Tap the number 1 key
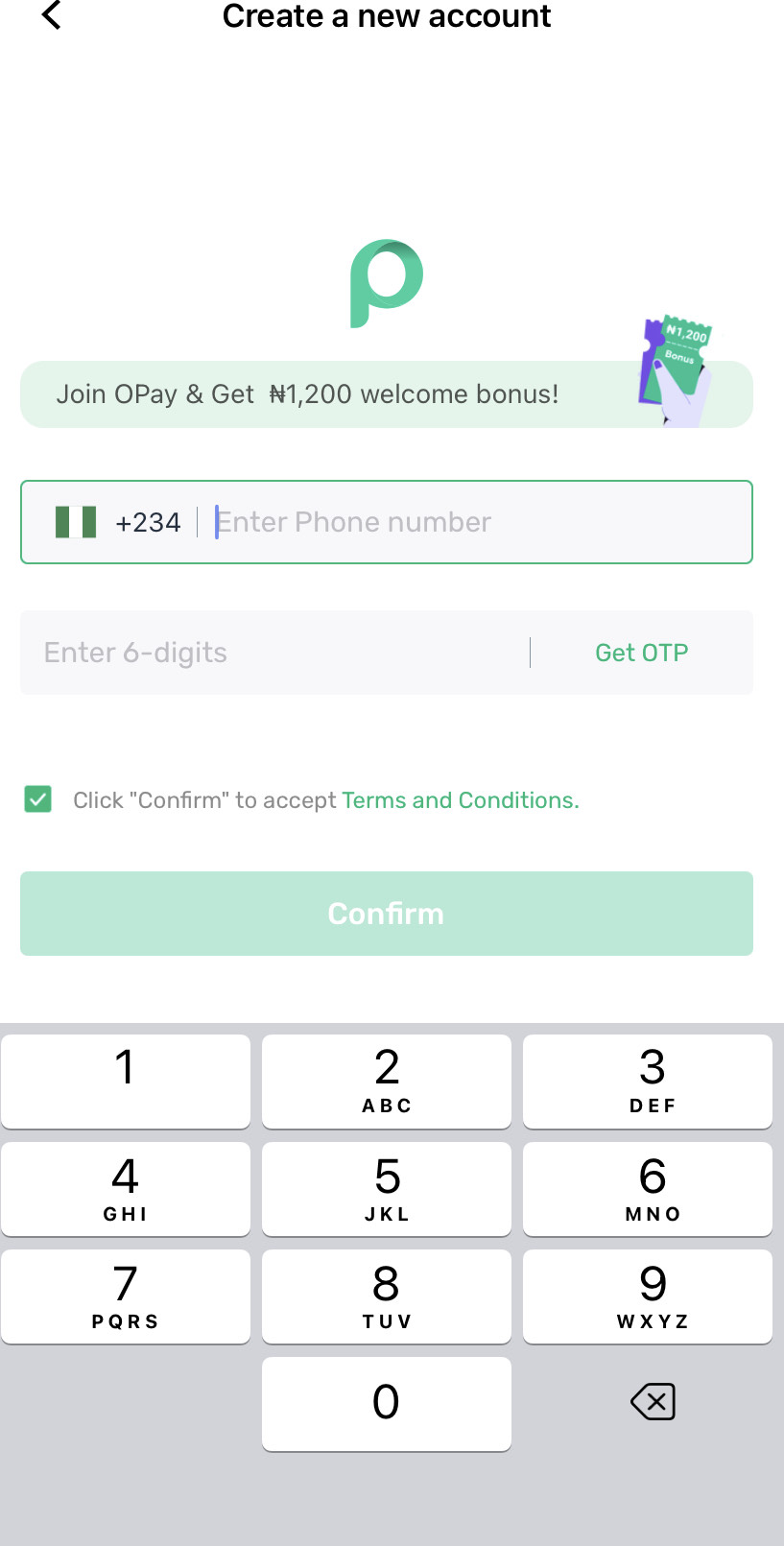Screen dimensions: 784x1546 coord(126,1081)
